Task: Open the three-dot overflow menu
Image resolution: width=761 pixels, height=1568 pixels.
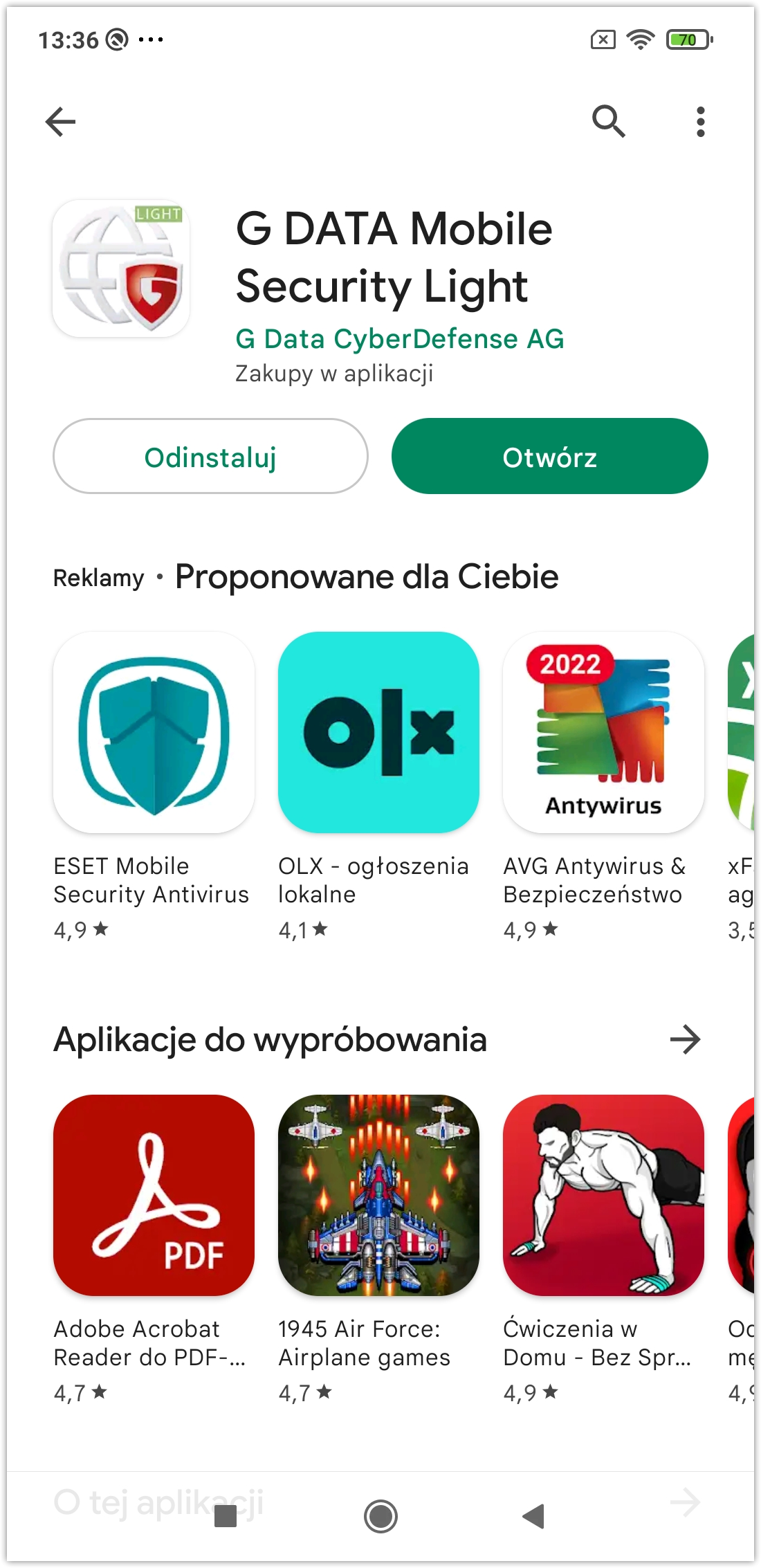Action: click(700, 122)
